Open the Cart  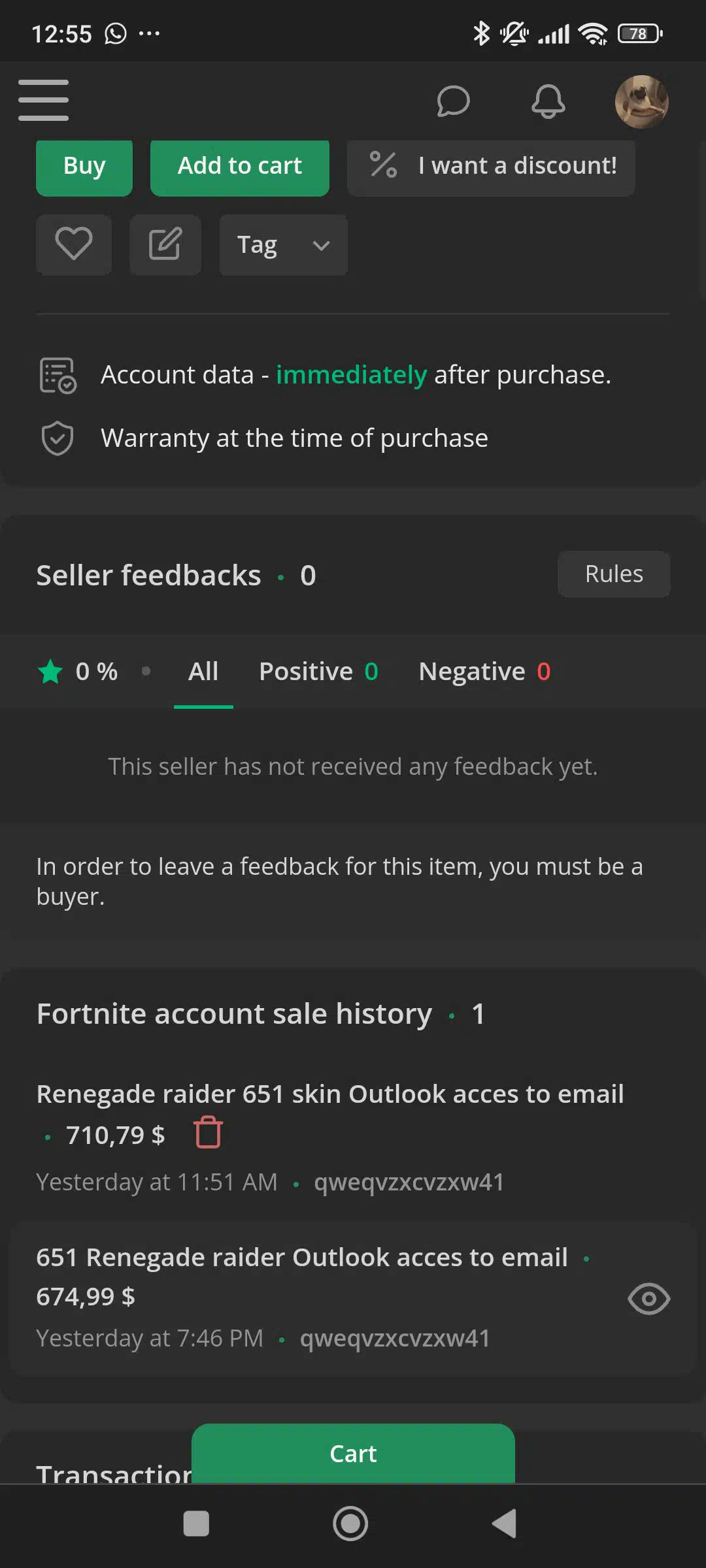pyautogui.click(x=353, y=1453)
